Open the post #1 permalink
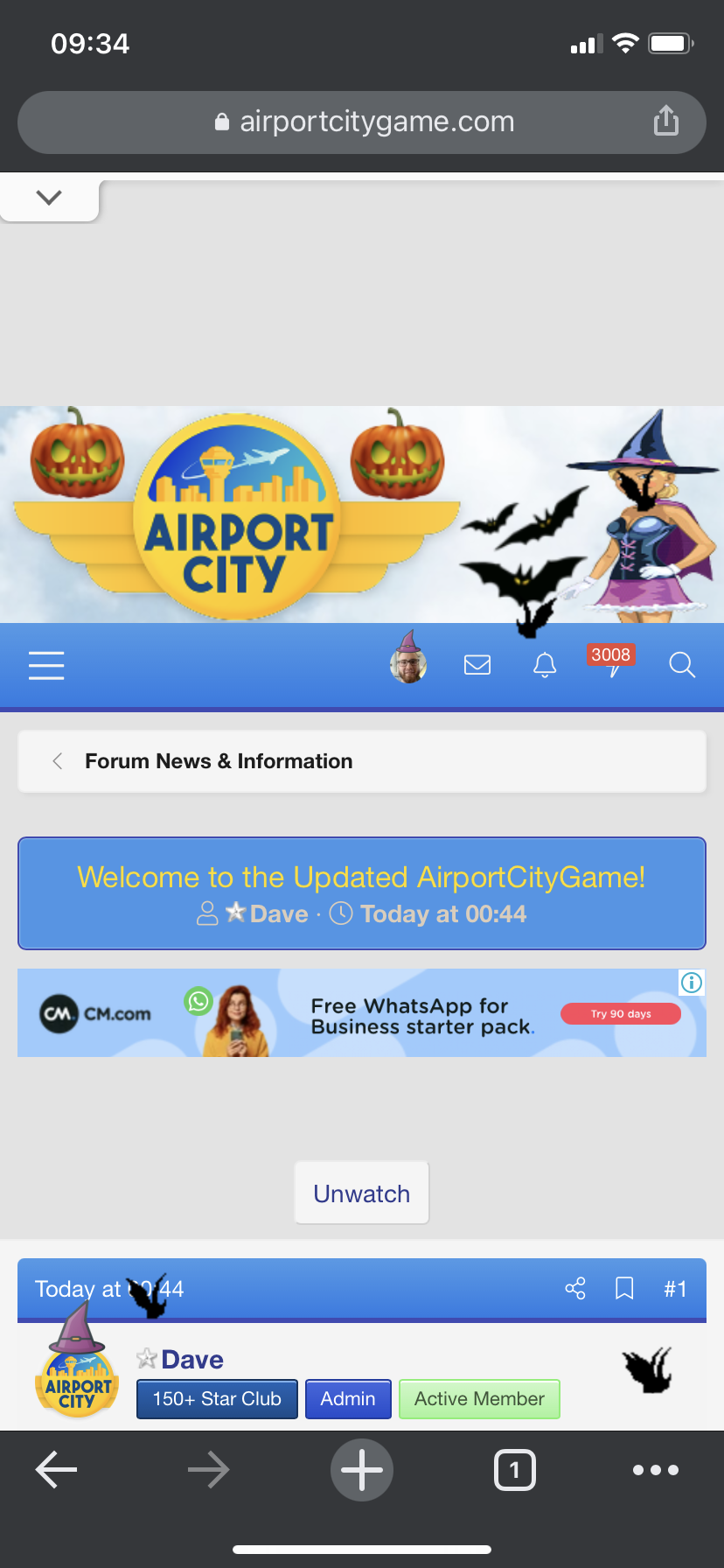The height and width of the screenshot is (1568, 724). 675,1289
